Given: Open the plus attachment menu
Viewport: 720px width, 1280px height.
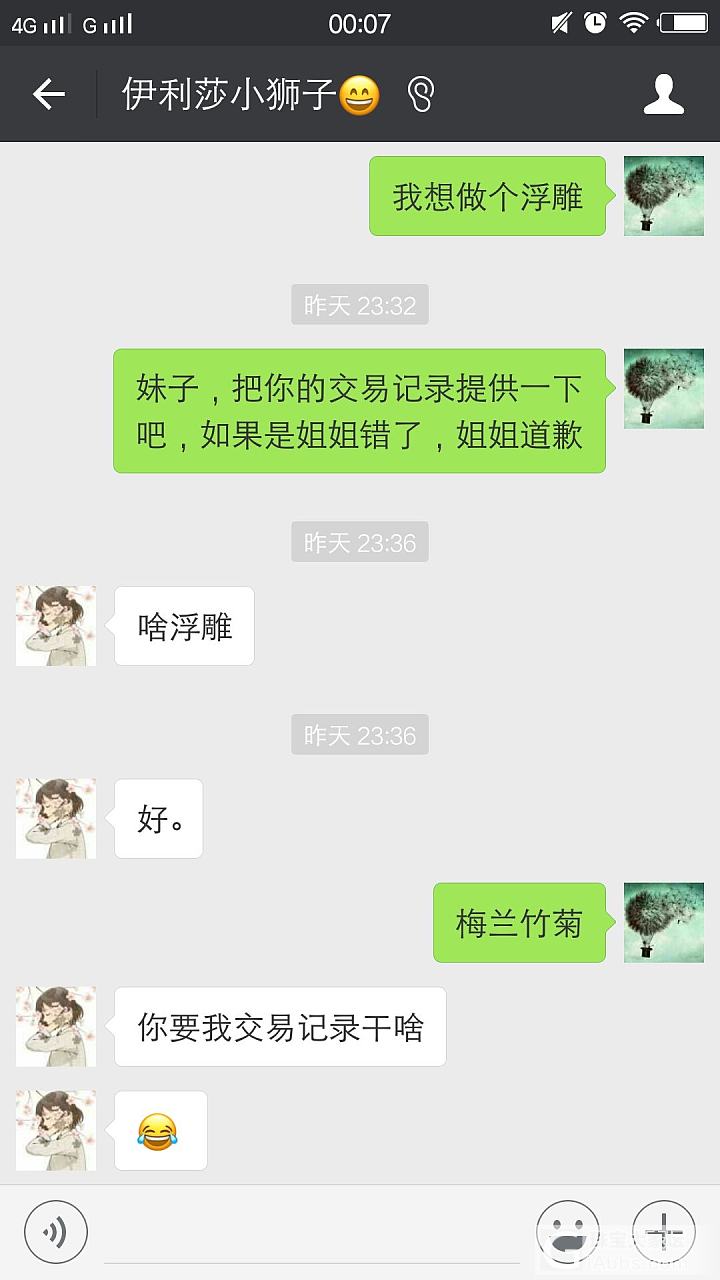Looking at the screenshot, I should click(x=664, y=1231).
